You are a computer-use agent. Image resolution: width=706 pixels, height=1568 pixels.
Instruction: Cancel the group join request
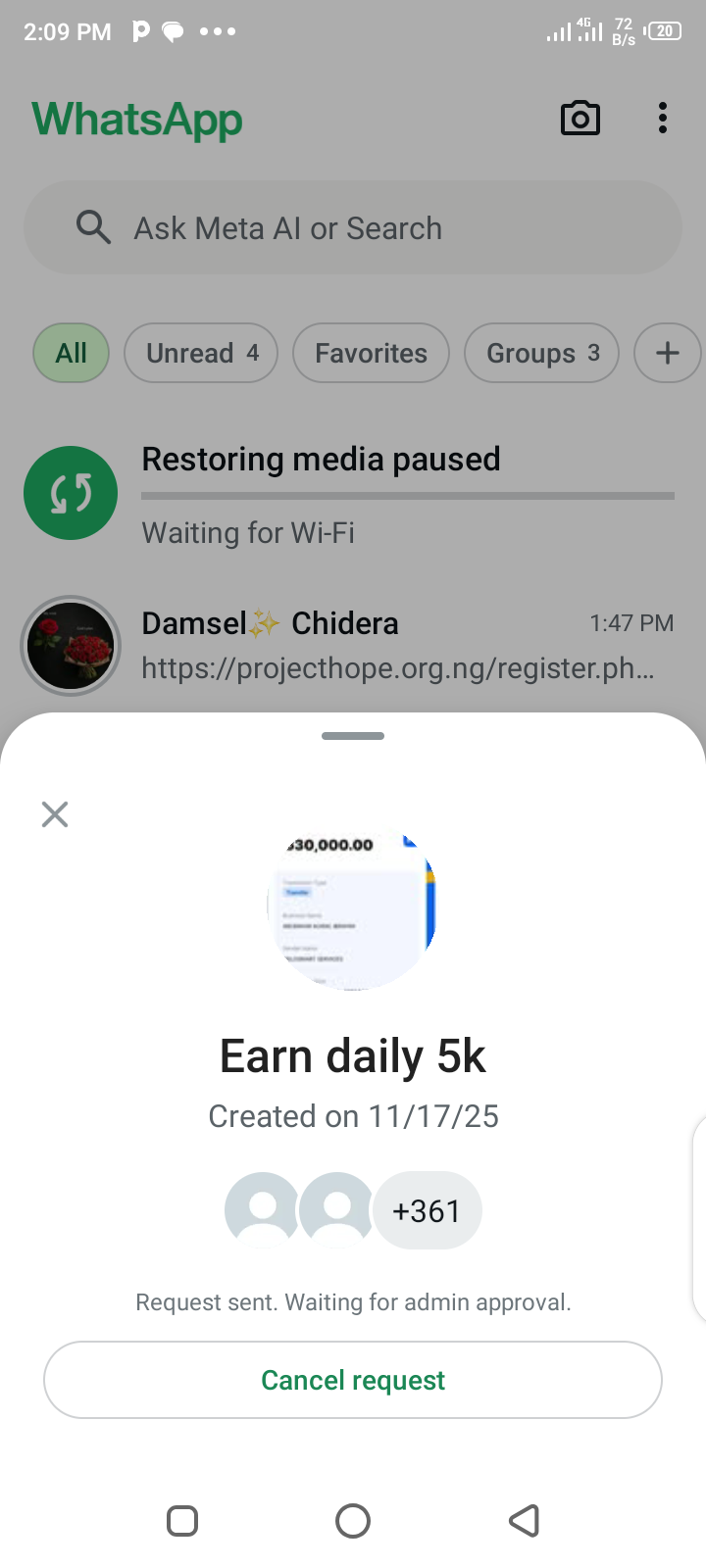(353, 1380)
